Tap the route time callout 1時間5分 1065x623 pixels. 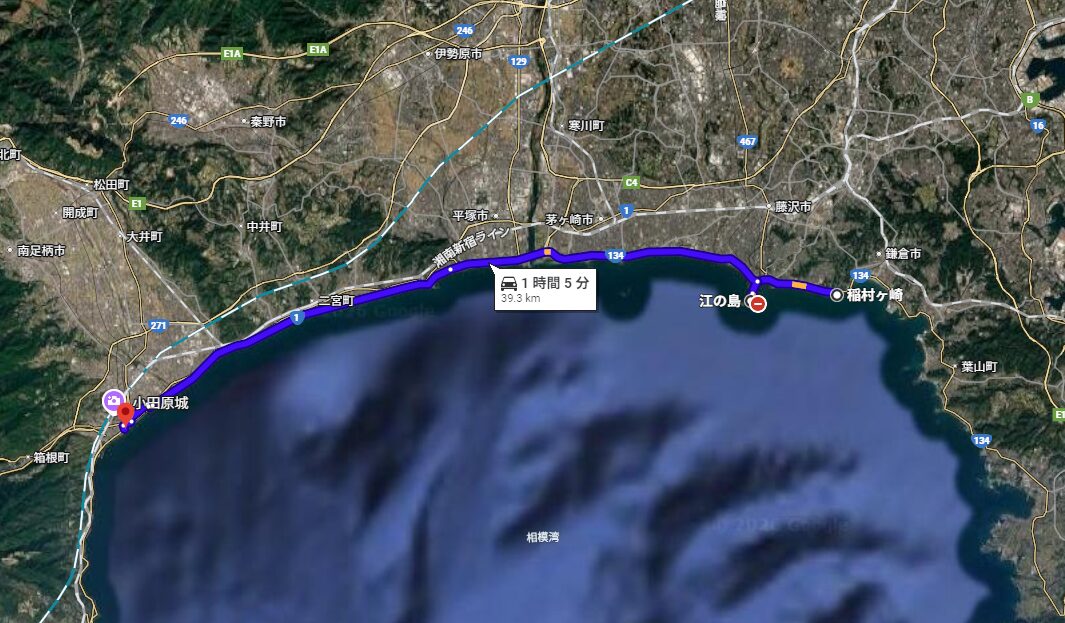(x=546, y=289)
